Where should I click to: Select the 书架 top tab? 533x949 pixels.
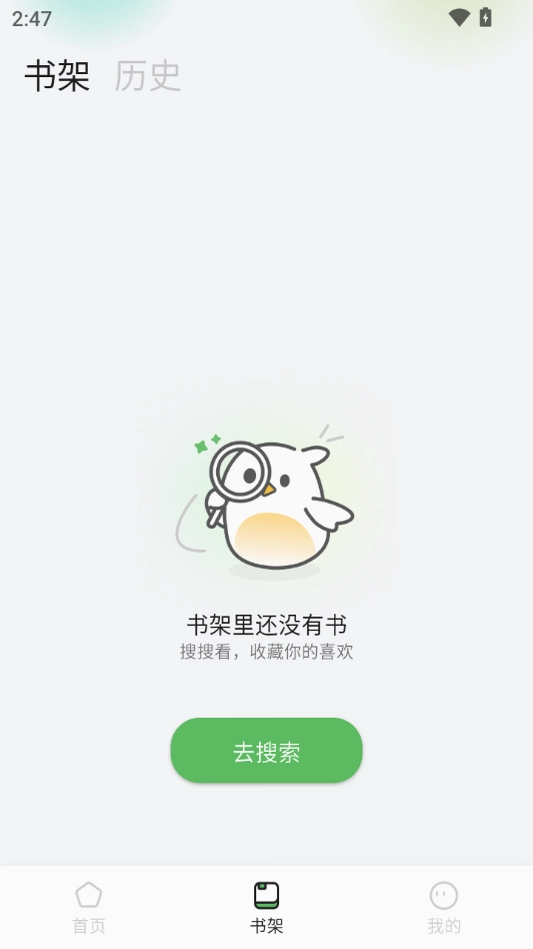tap(57, 76)
